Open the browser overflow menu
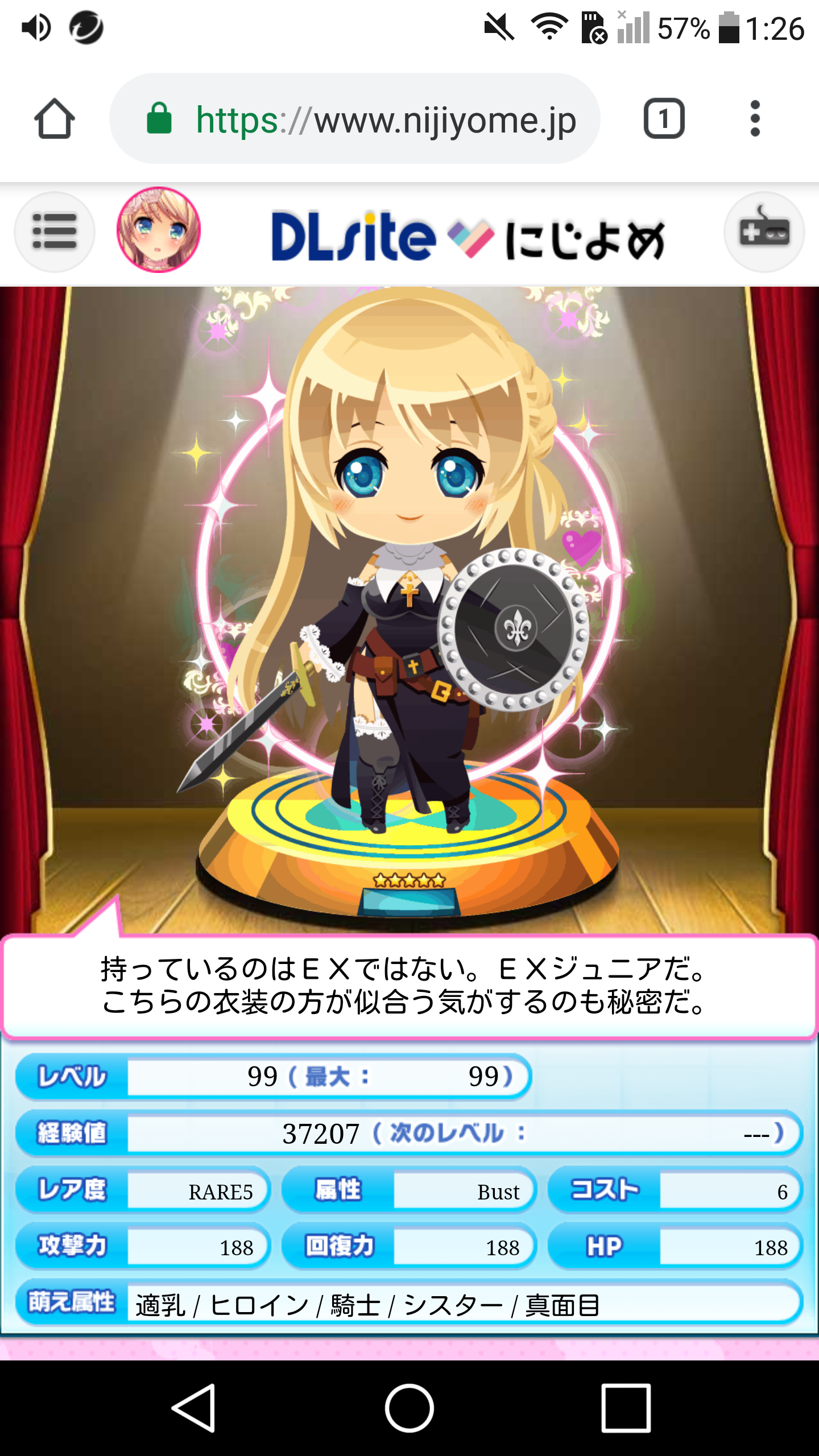Viewport: 819px width, 1456px height. point(755,119)
